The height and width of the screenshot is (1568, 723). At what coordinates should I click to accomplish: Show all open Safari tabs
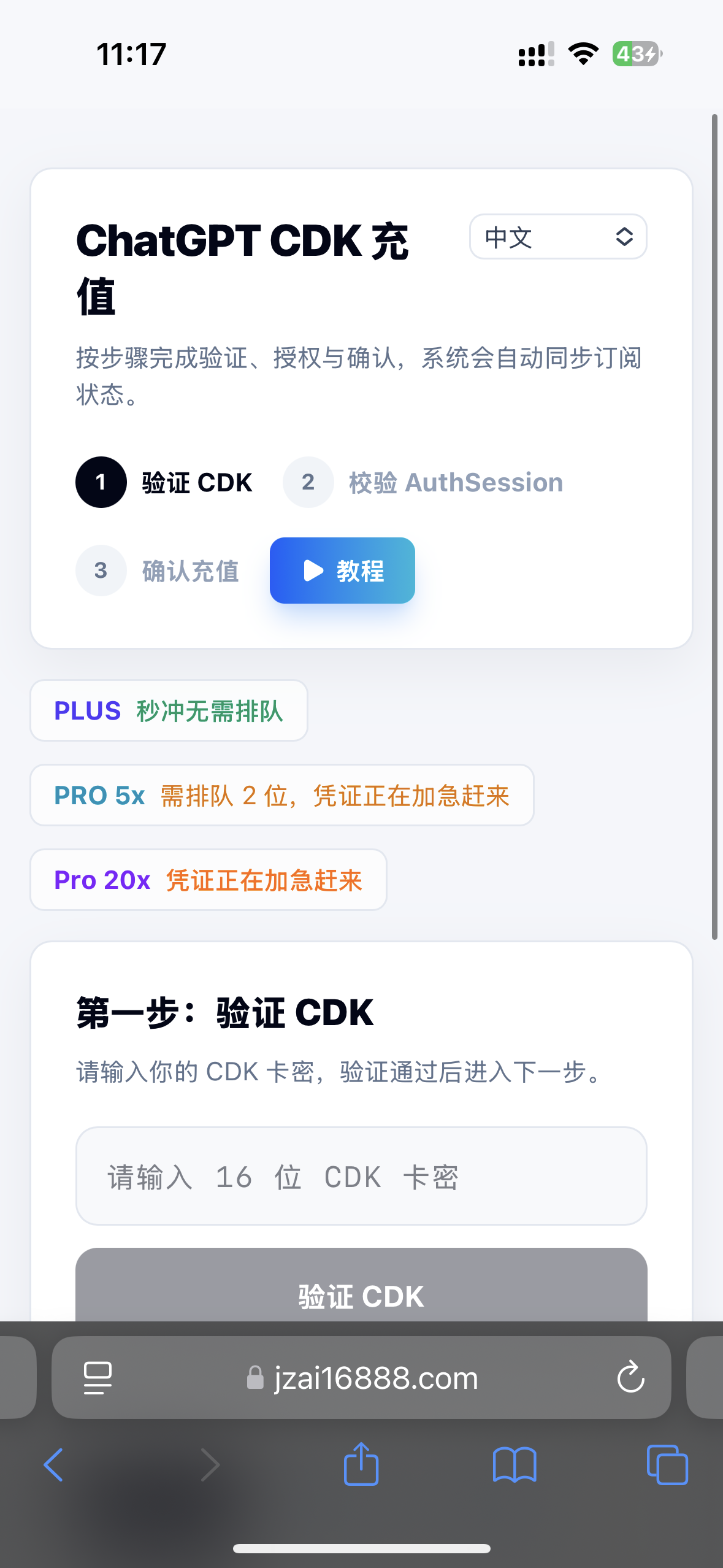click(667, 1465)
